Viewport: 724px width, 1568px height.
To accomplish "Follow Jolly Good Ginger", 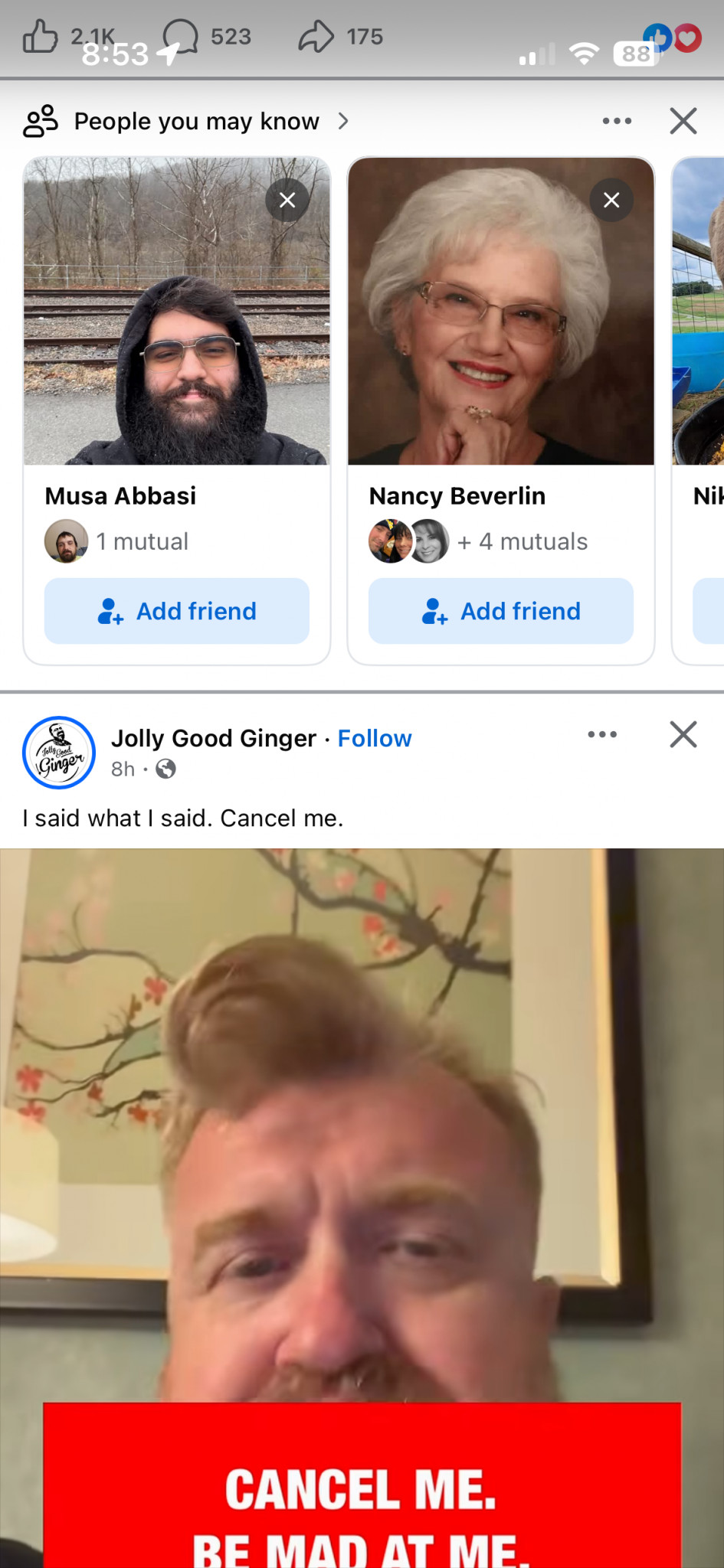I will point(375,738).
